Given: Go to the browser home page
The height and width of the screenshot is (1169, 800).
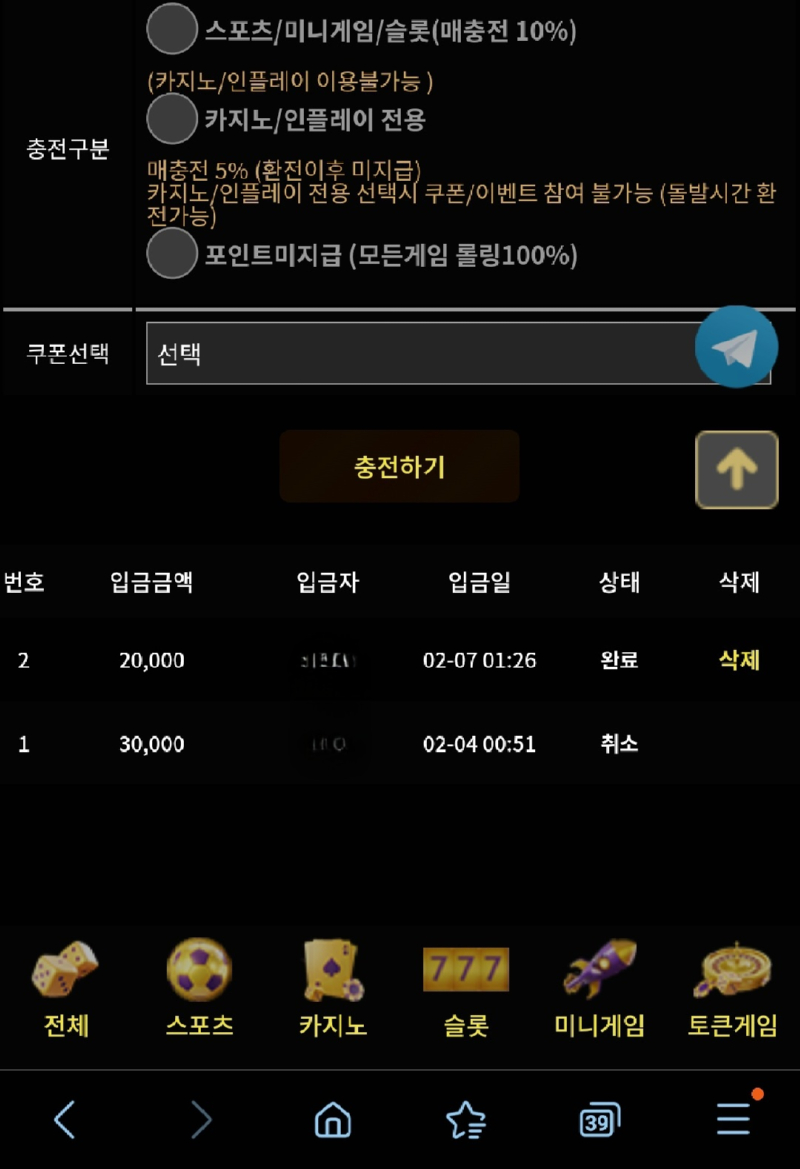Looking at the screenshot, I should (333, 1120).
